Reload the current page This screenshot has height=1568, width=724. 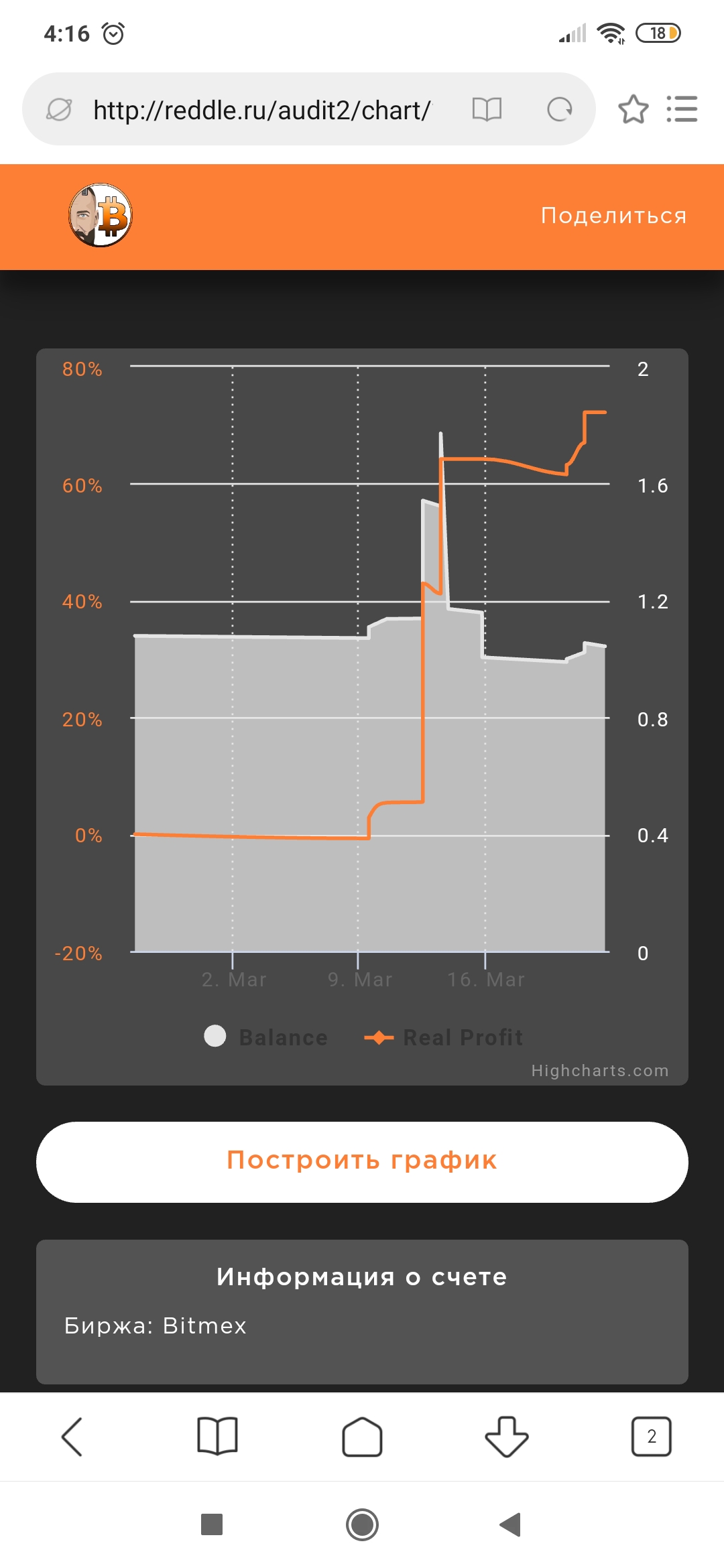click(x=560, y=109)
